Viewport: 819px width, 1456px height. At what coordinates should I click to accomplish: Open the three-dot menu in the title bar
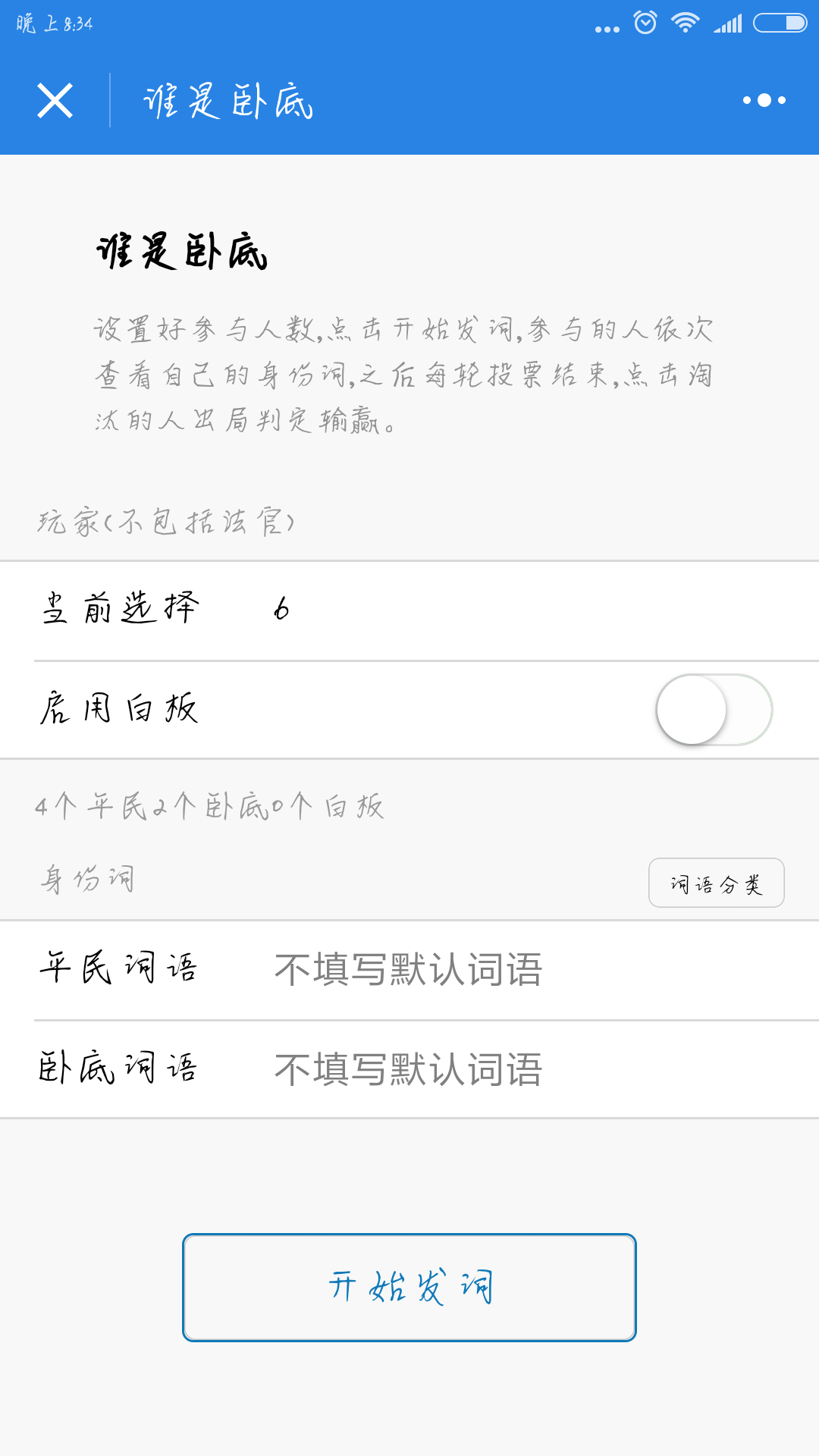click(764, 100)
